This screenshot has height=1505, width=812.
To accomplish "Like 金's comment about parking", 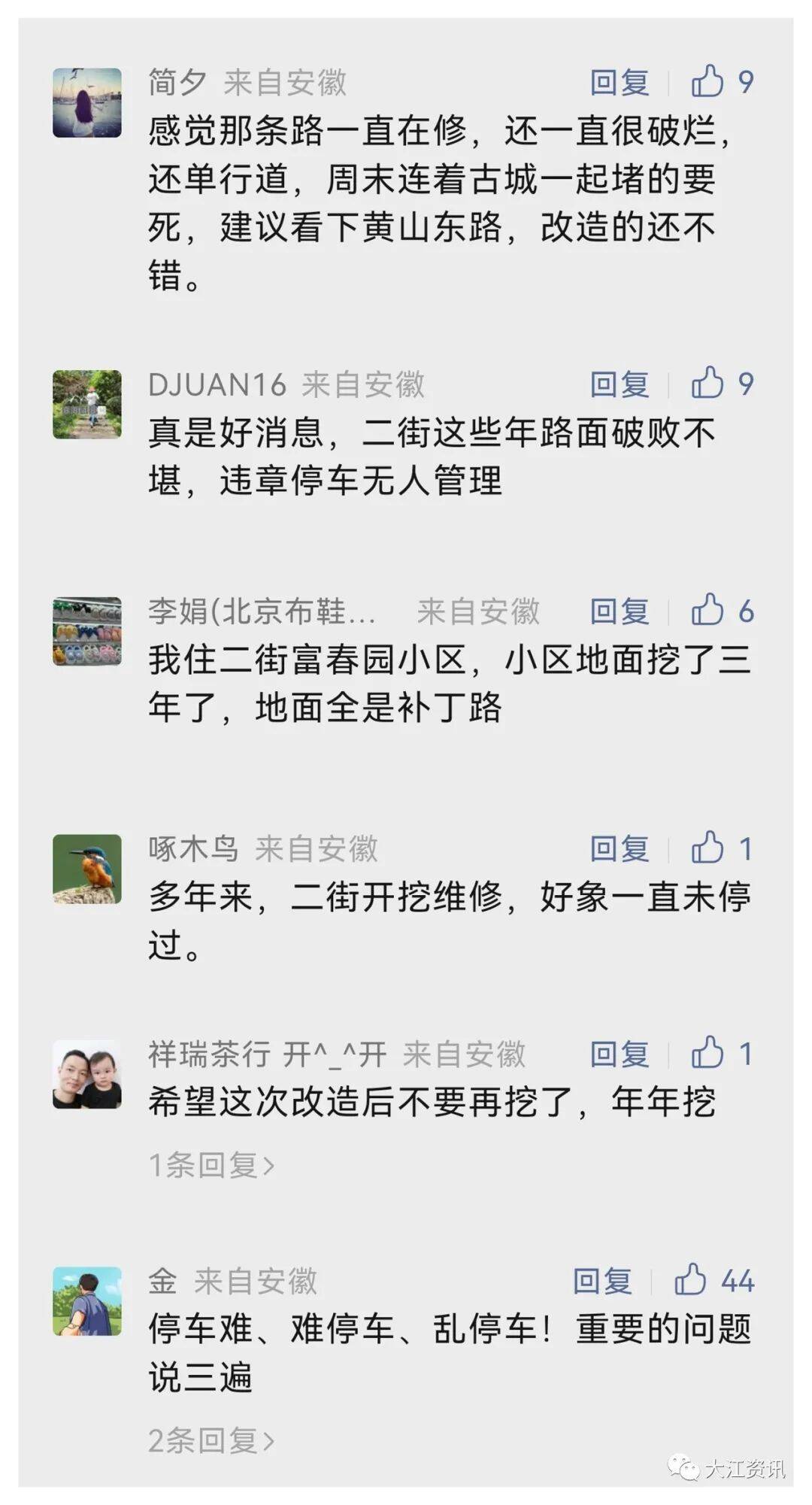I will [691, 1281].
